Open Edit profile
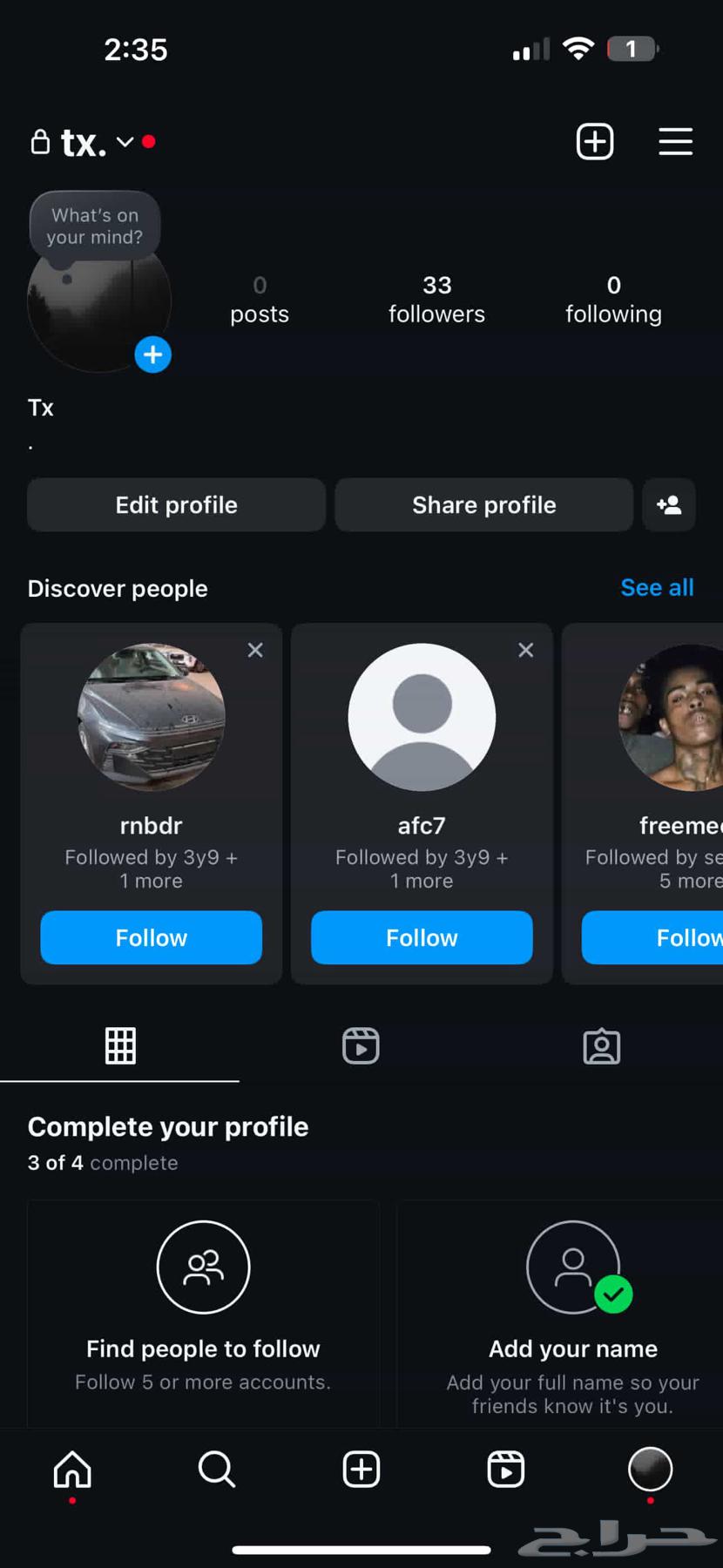 176,504
